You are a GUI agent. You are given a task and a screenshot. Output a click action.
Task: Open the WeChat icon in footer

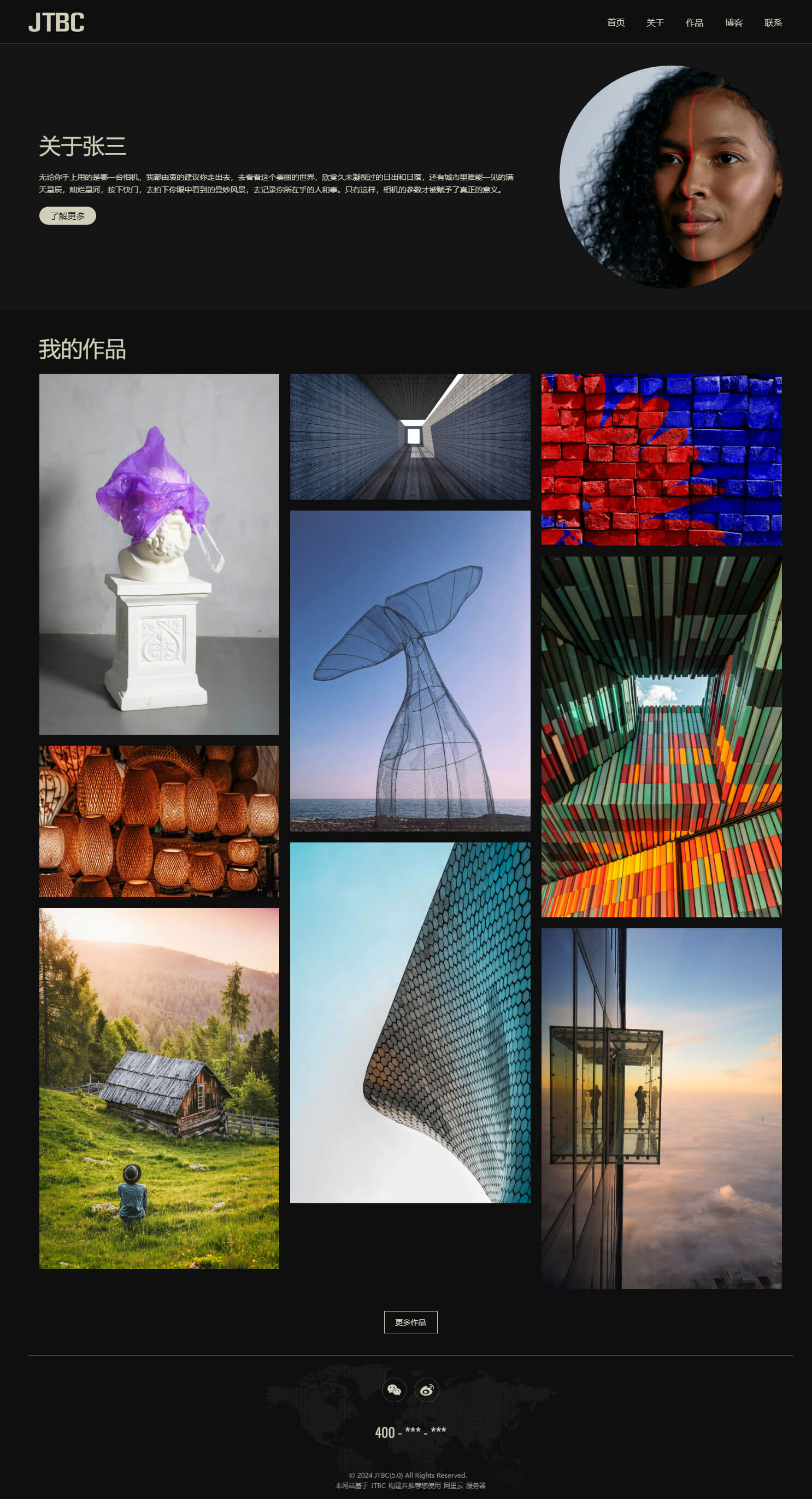tap(394, 1390)
